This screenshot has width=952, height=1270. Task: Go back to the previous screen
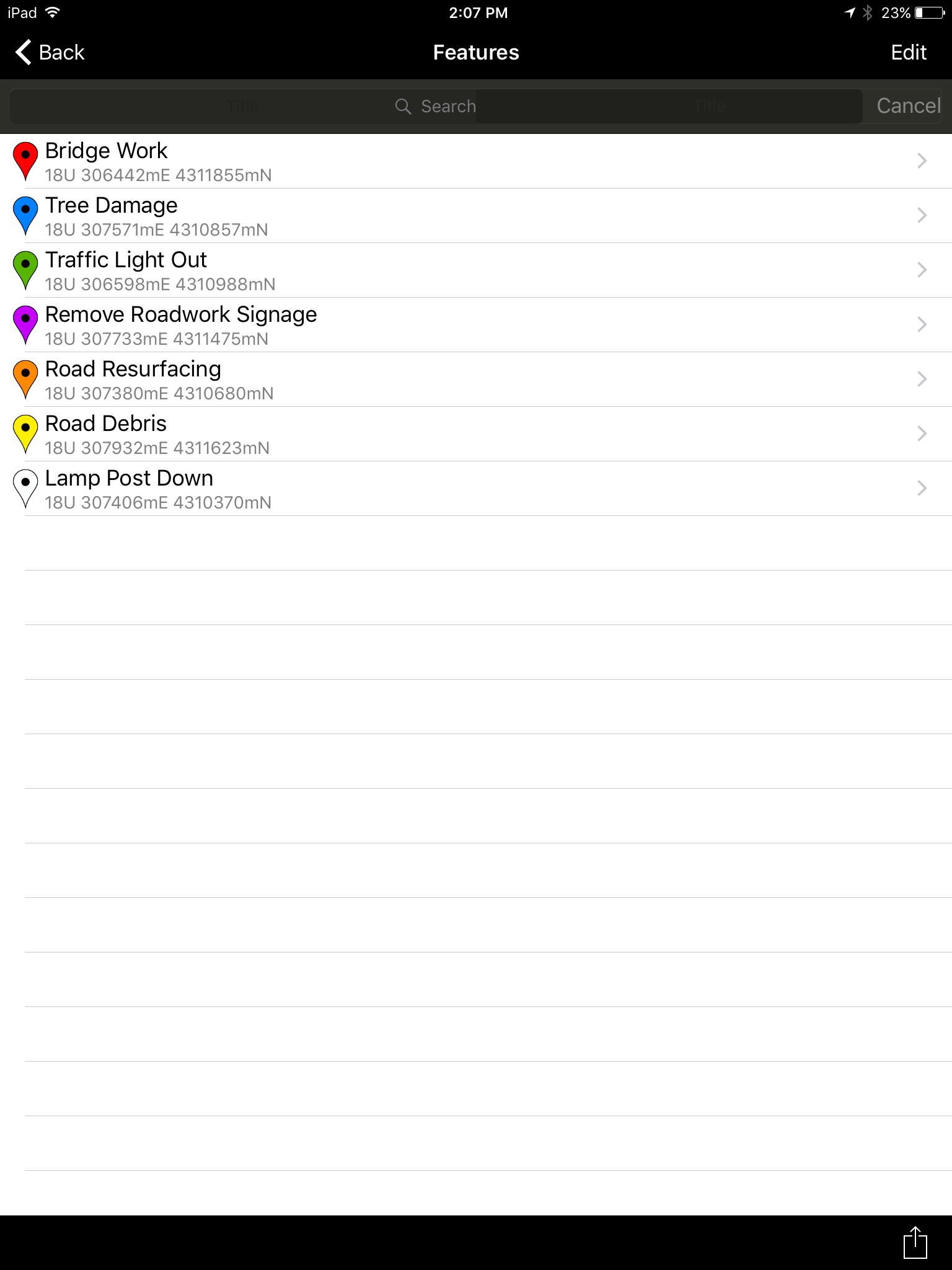(x=51, y=52)
